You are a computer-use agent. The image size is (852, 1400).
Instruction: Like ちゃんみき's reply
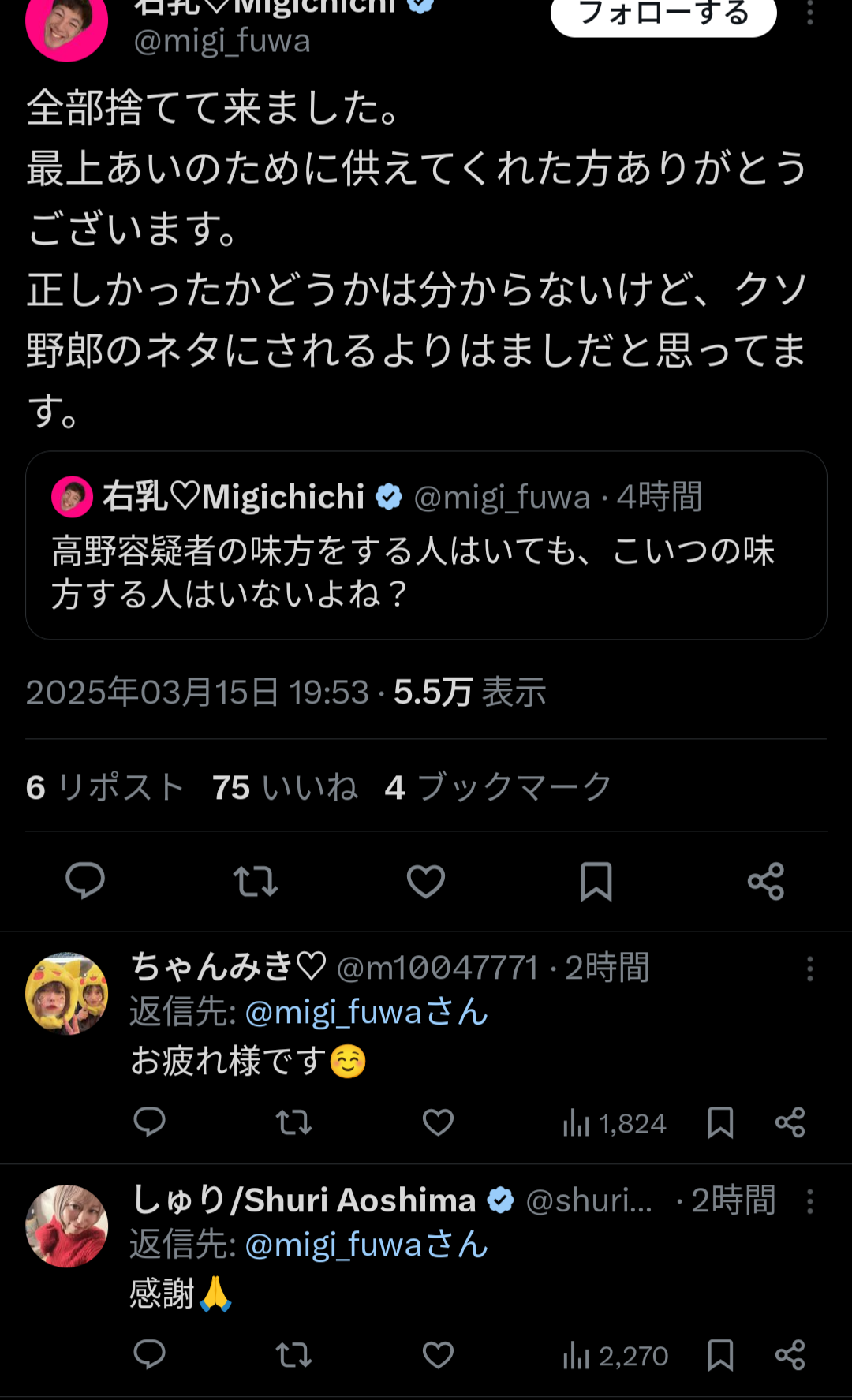point(438,1122)
